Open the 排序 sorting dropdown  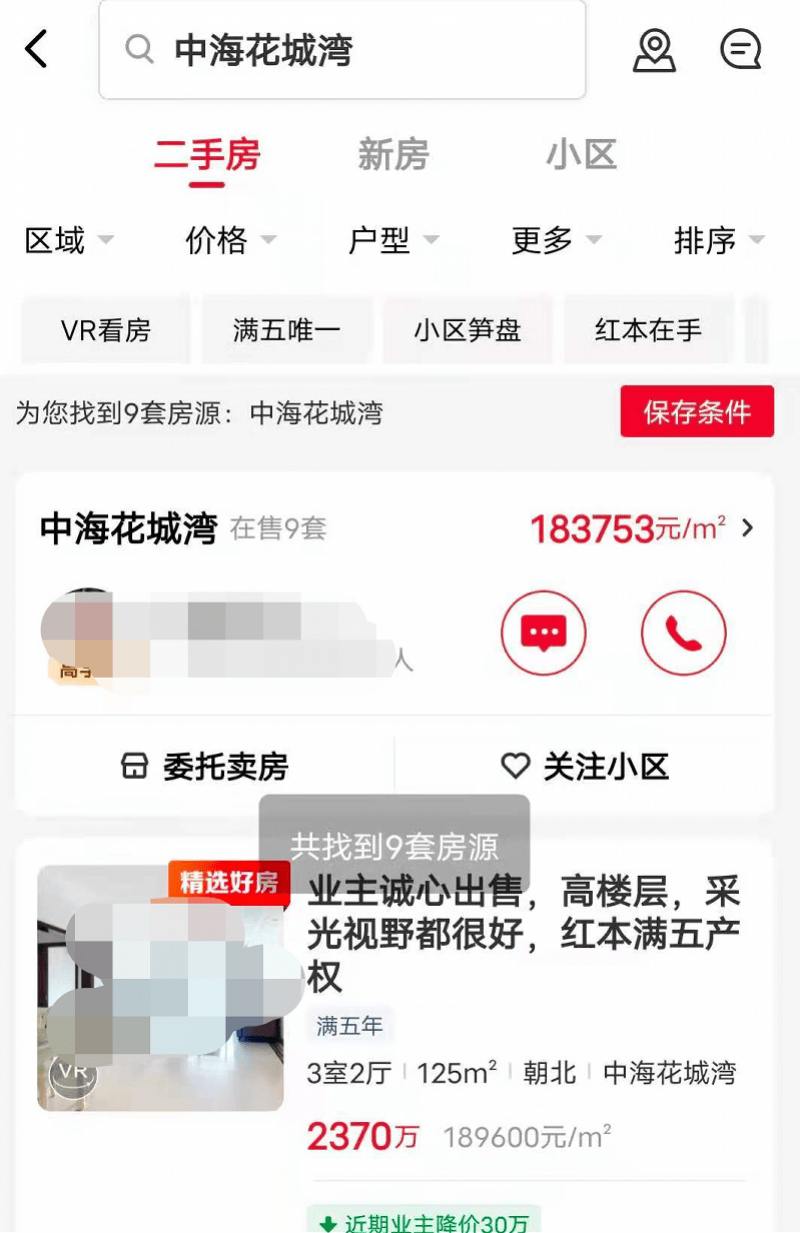point(719,241)
